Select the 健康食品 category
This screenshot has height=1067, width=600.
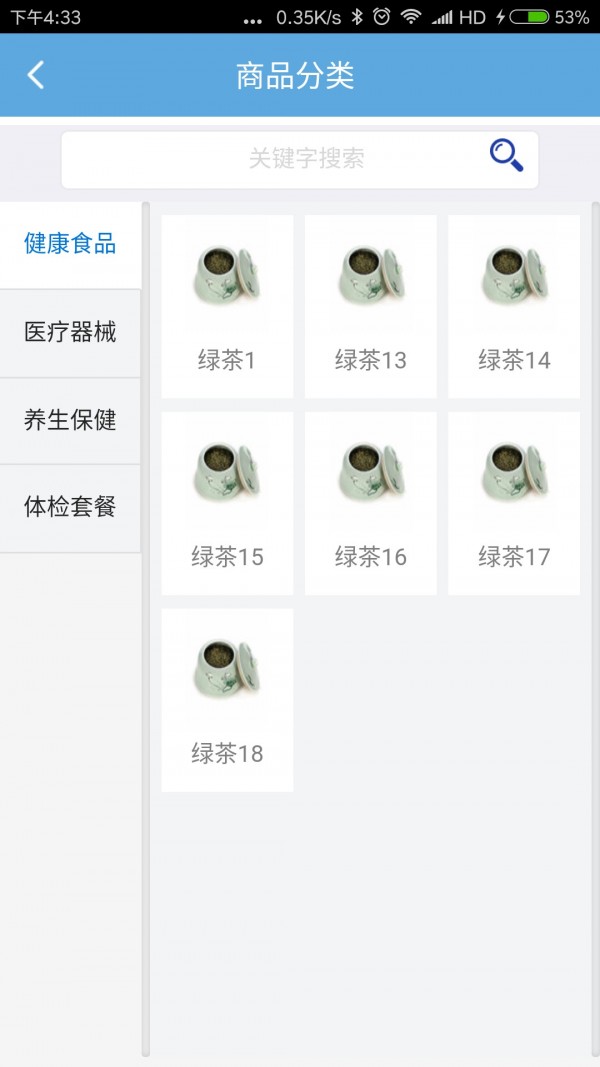70,244
